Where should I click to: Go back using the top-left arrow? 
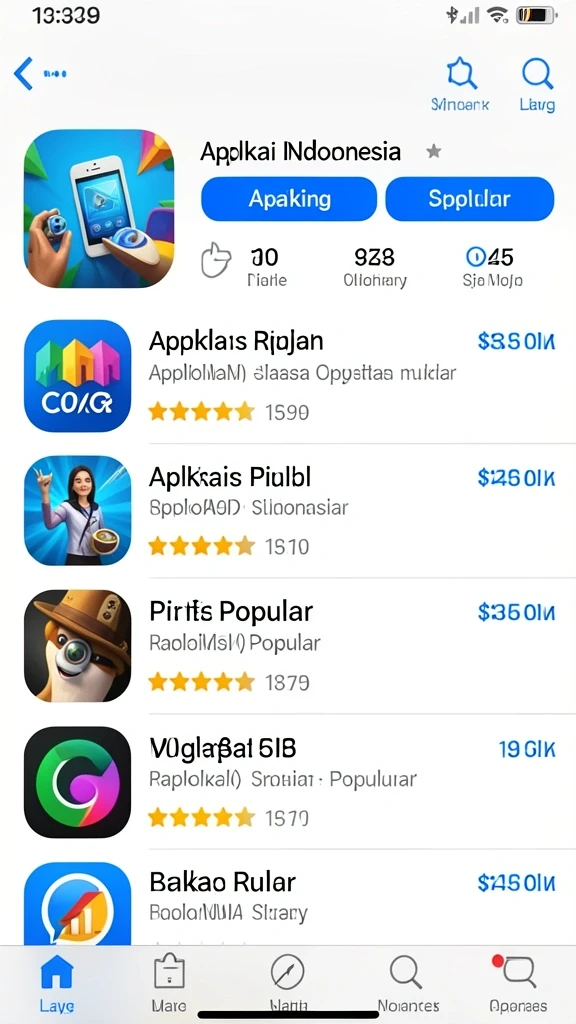pyautogui.click(x=23, y=73)
